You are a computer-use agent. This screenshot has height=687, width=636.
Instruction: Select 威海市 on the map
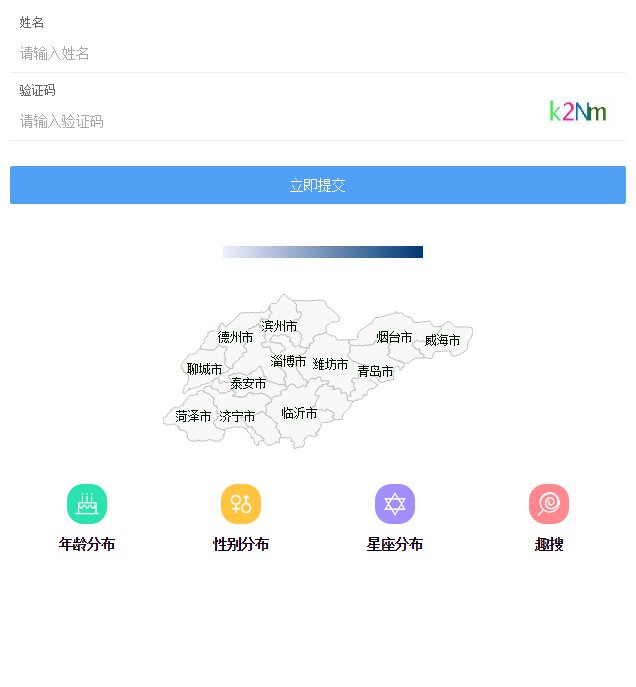[442, 340]
